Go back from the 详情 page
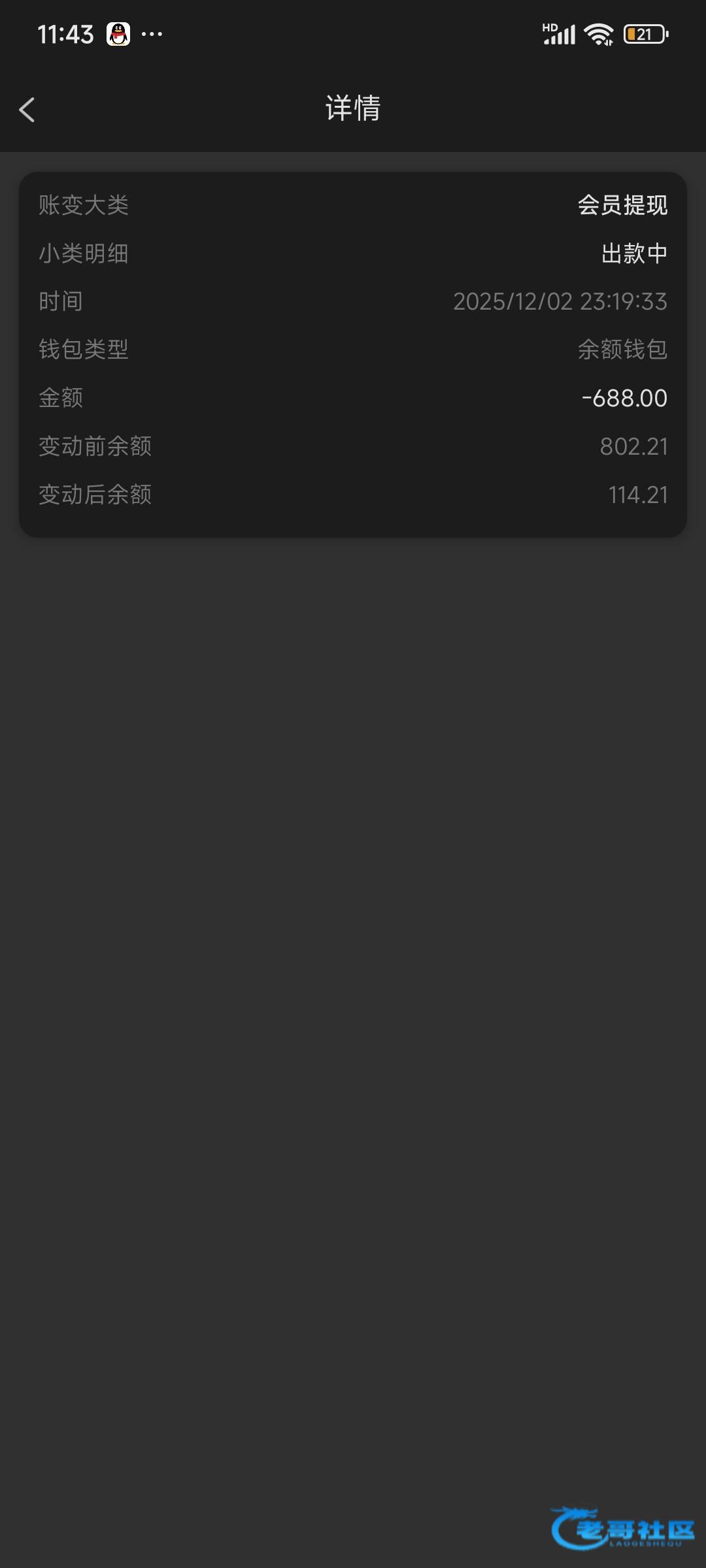The width and height of the screenshot is (706, 1568). (x=27, y=110)
